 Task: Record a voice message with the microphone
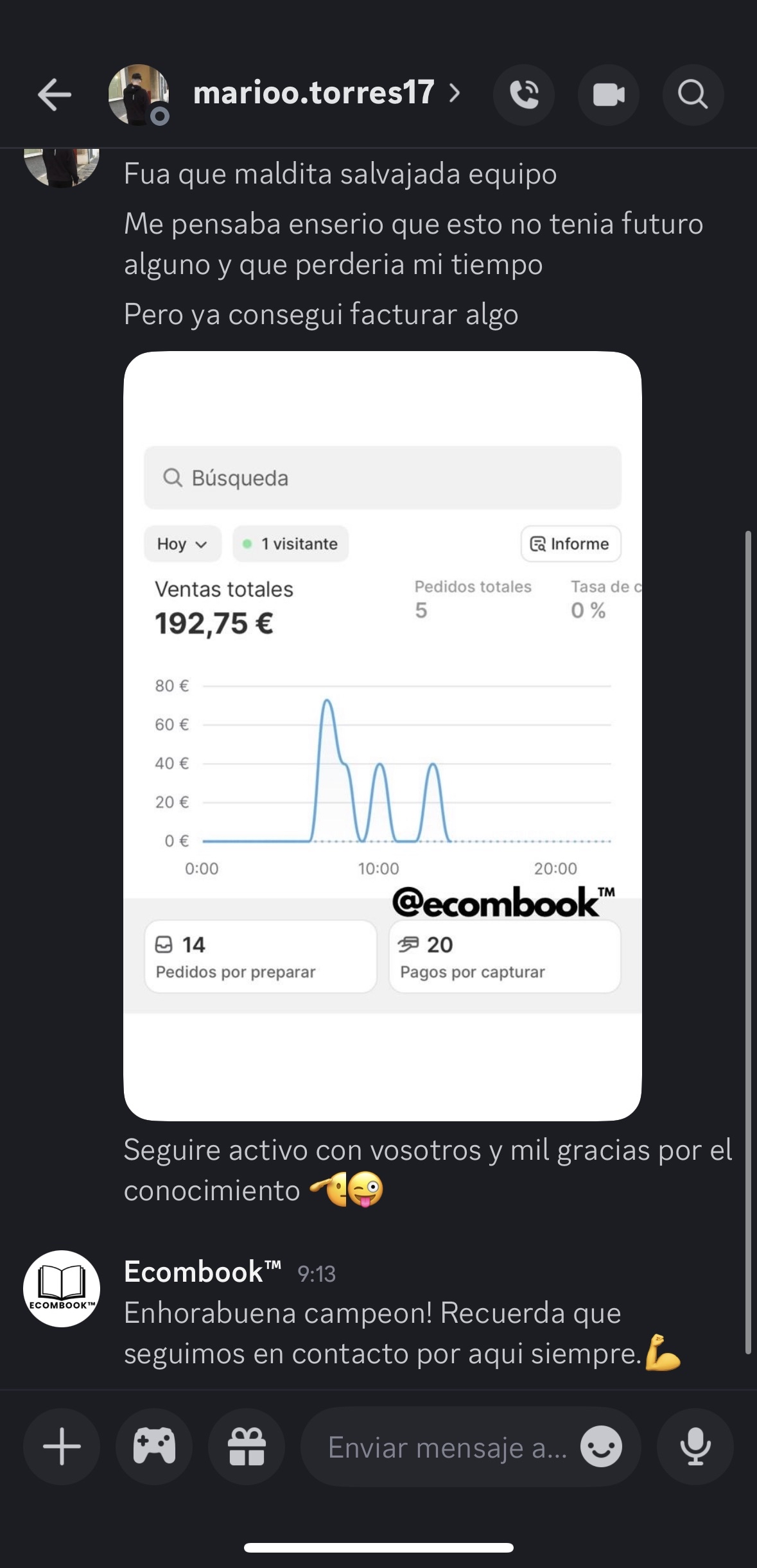click(695, 1447)
